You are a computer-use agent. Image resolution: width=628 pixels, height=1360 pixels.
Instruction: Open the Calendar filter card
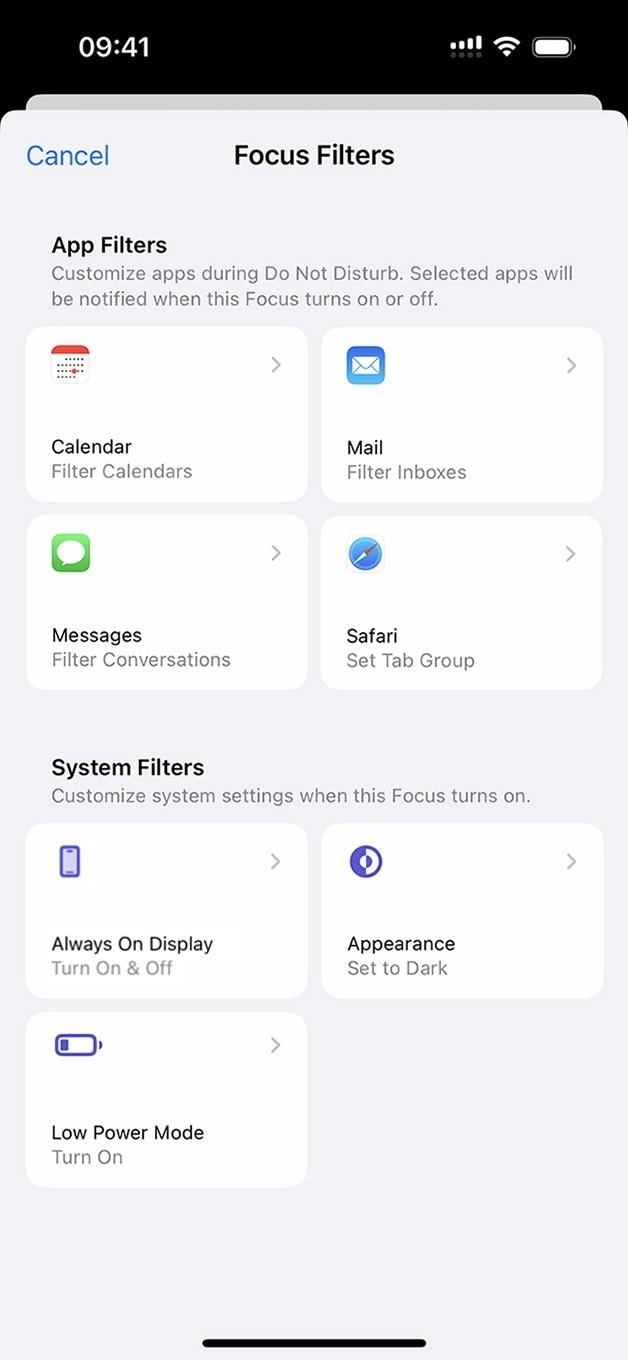click(x=166, y=414)
